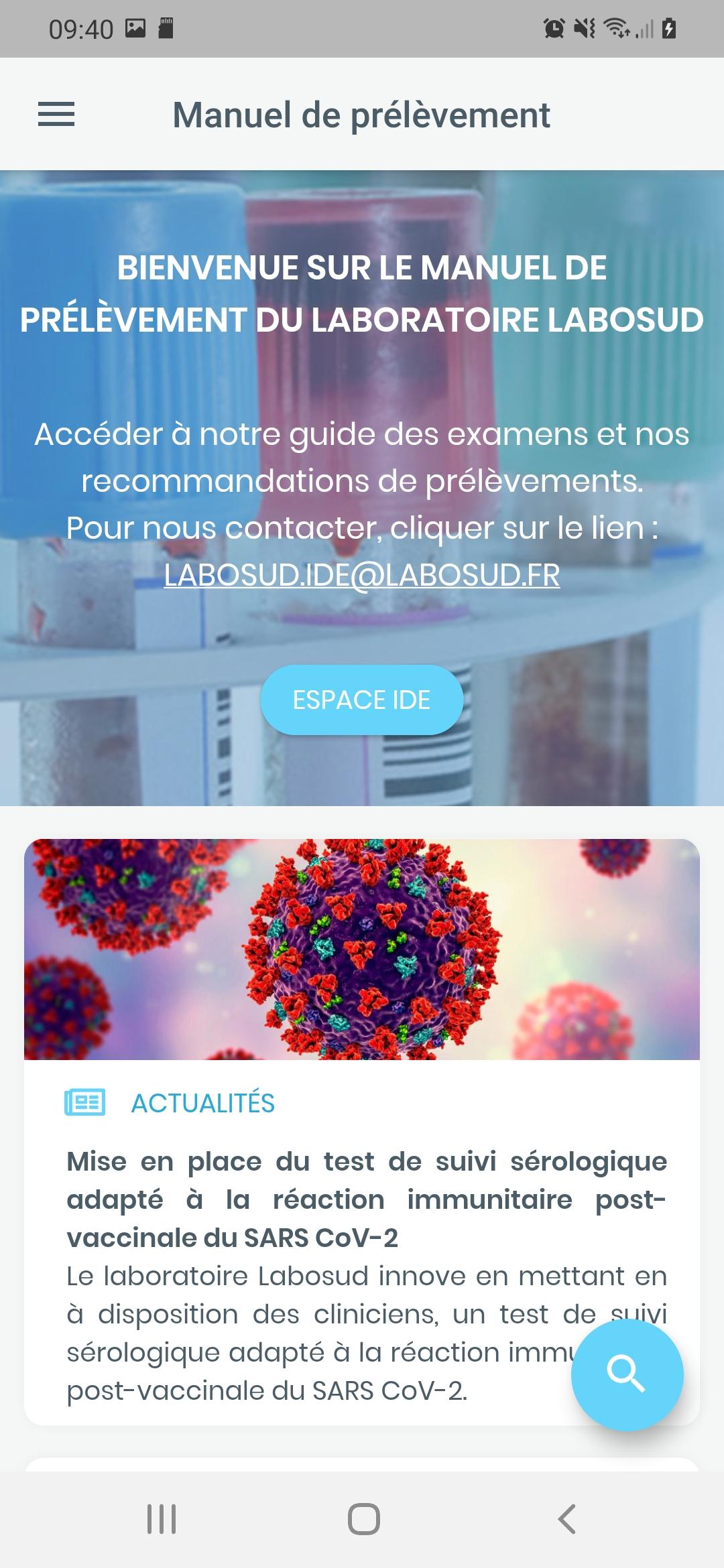Go back using the system back button

click(x=566, y=1518)
